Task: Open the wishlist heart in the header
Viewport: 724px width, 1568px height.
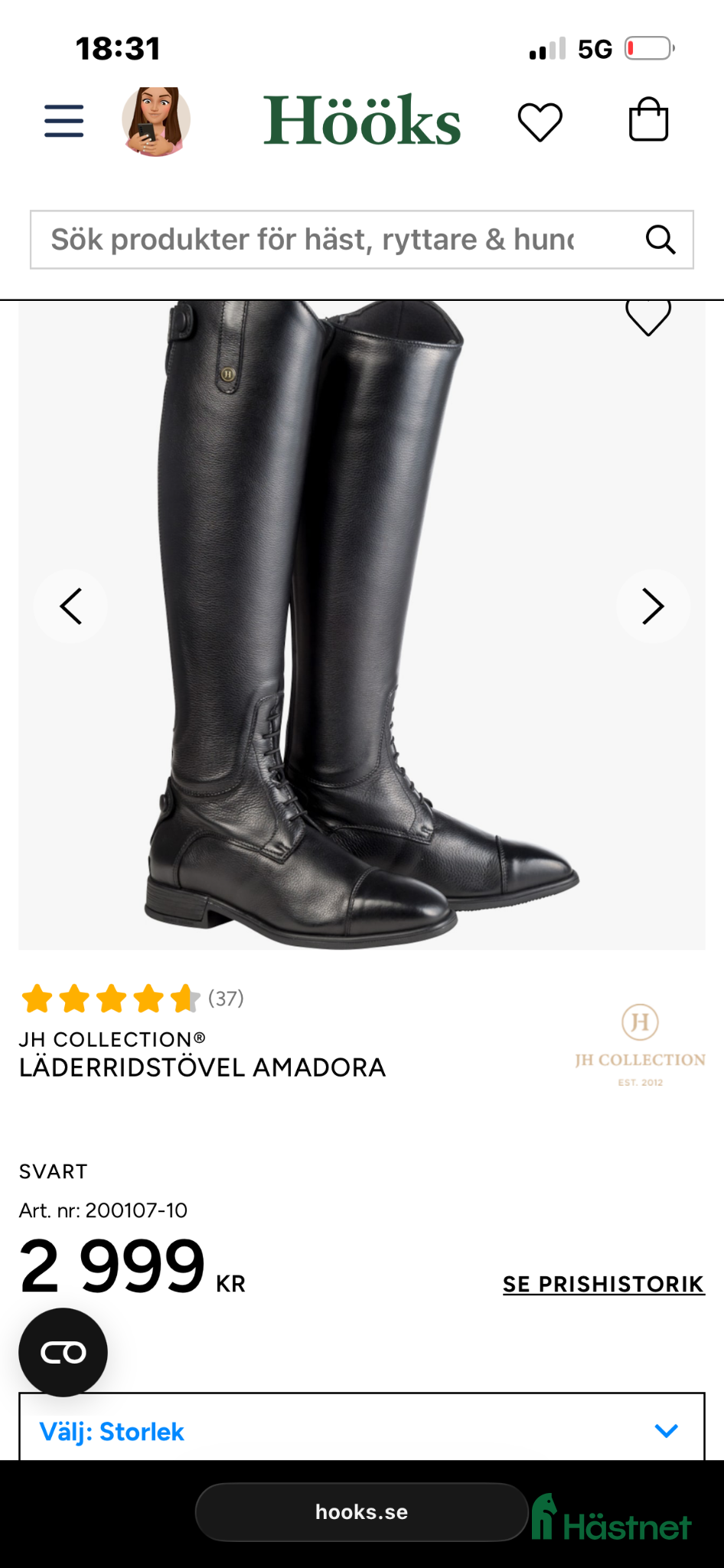Action: coord(540,121)
